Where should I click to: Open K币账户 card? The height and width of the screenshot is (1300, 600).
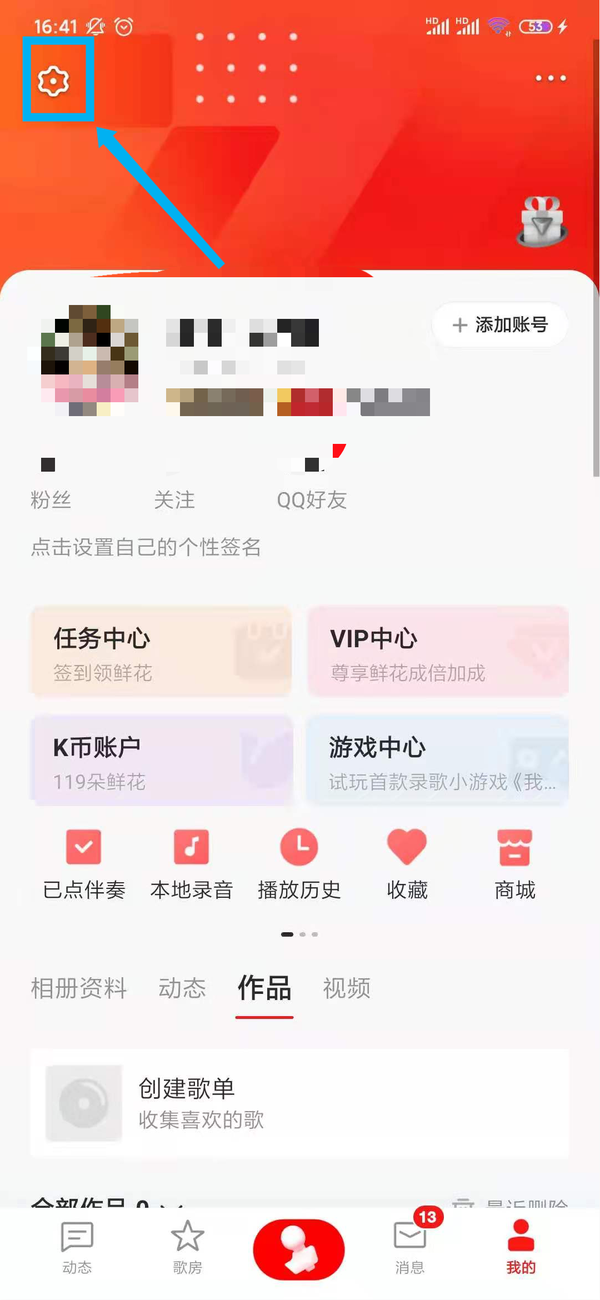pos(161,760)
